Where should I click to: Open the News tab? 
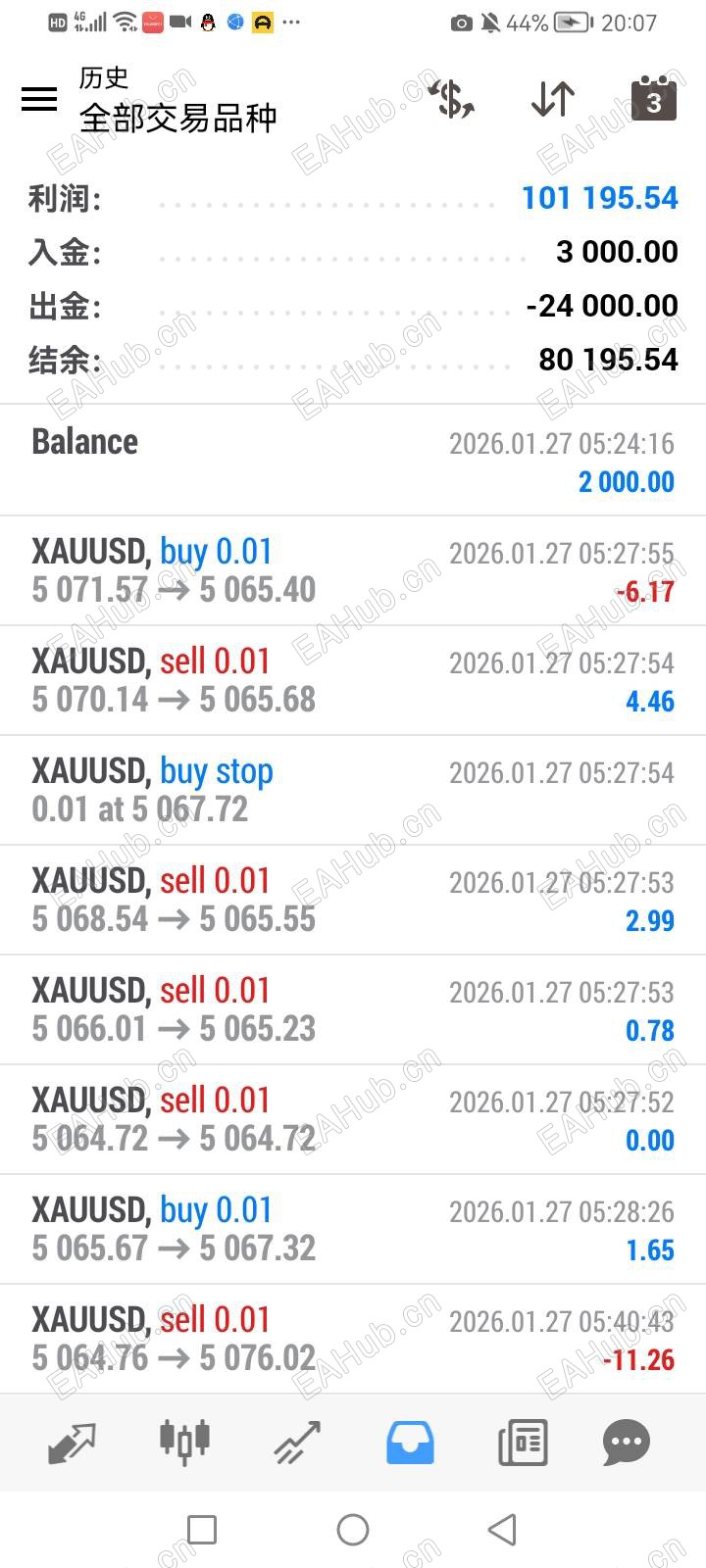(x=522, y=1443)
